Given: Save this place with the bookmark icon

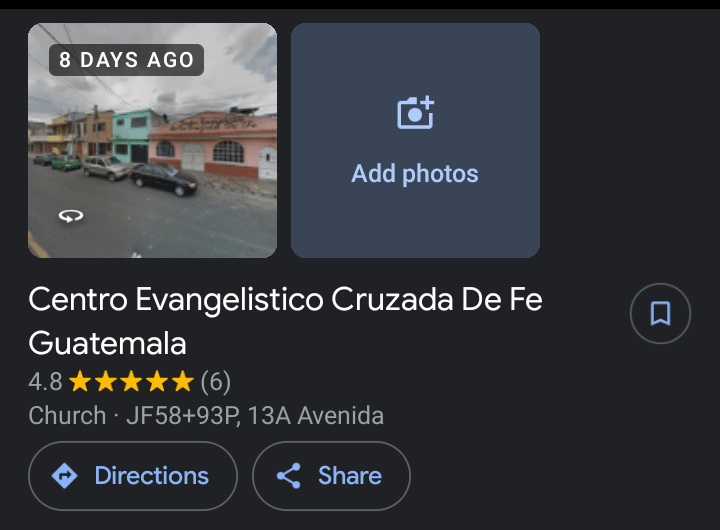Looking at the screenshot, I should (660, 314).
